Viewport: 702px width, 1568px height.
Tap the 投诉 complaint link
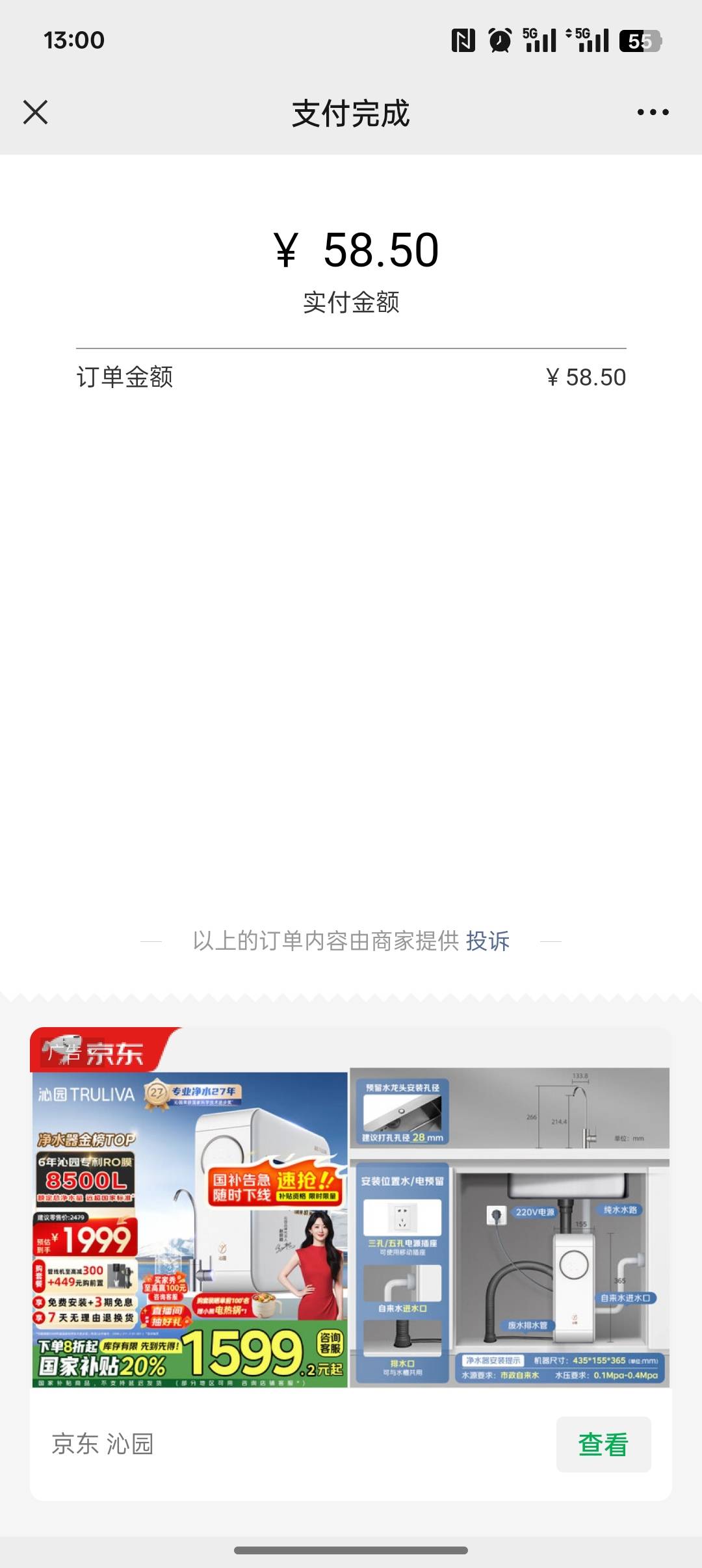pos(487,941)
